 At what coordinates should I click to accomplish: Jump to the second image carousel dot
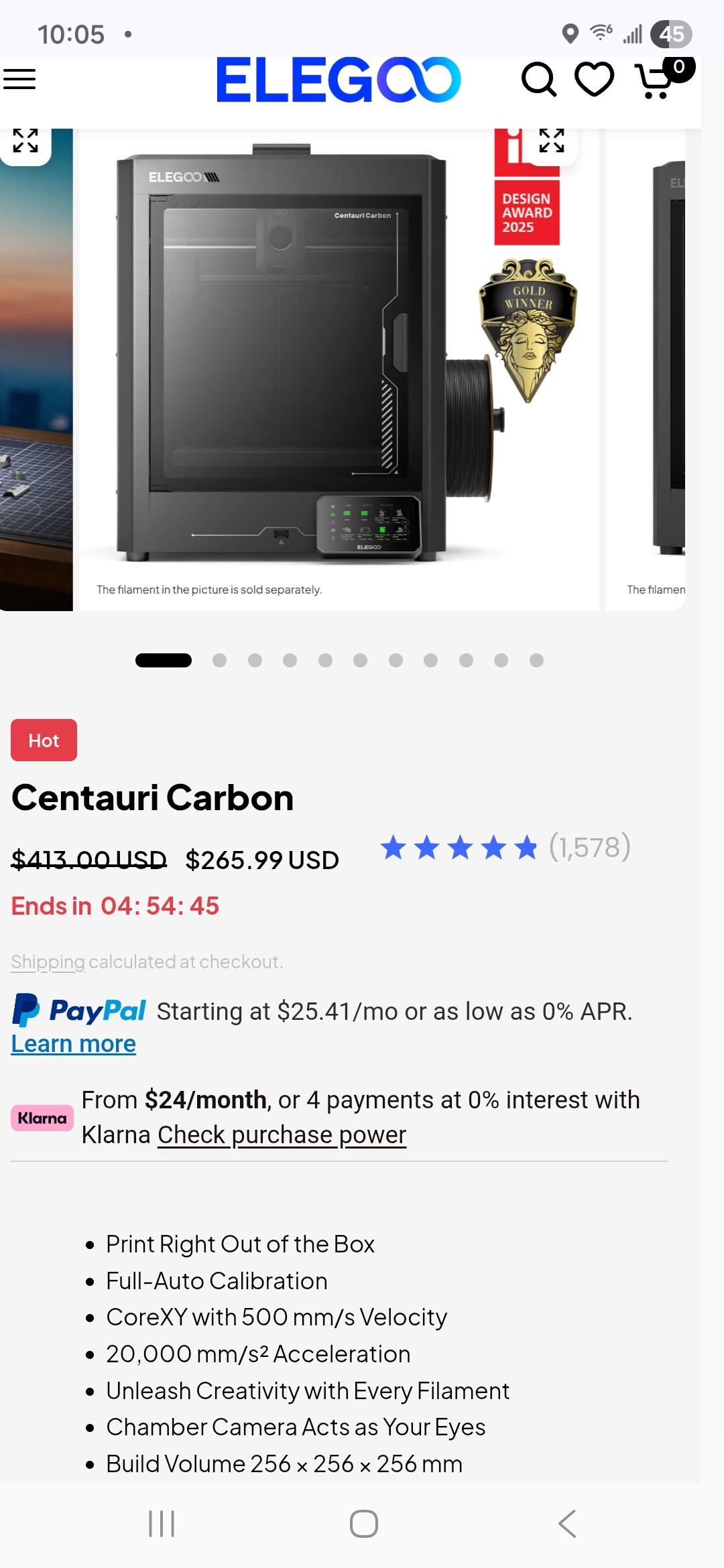(219, 661)
